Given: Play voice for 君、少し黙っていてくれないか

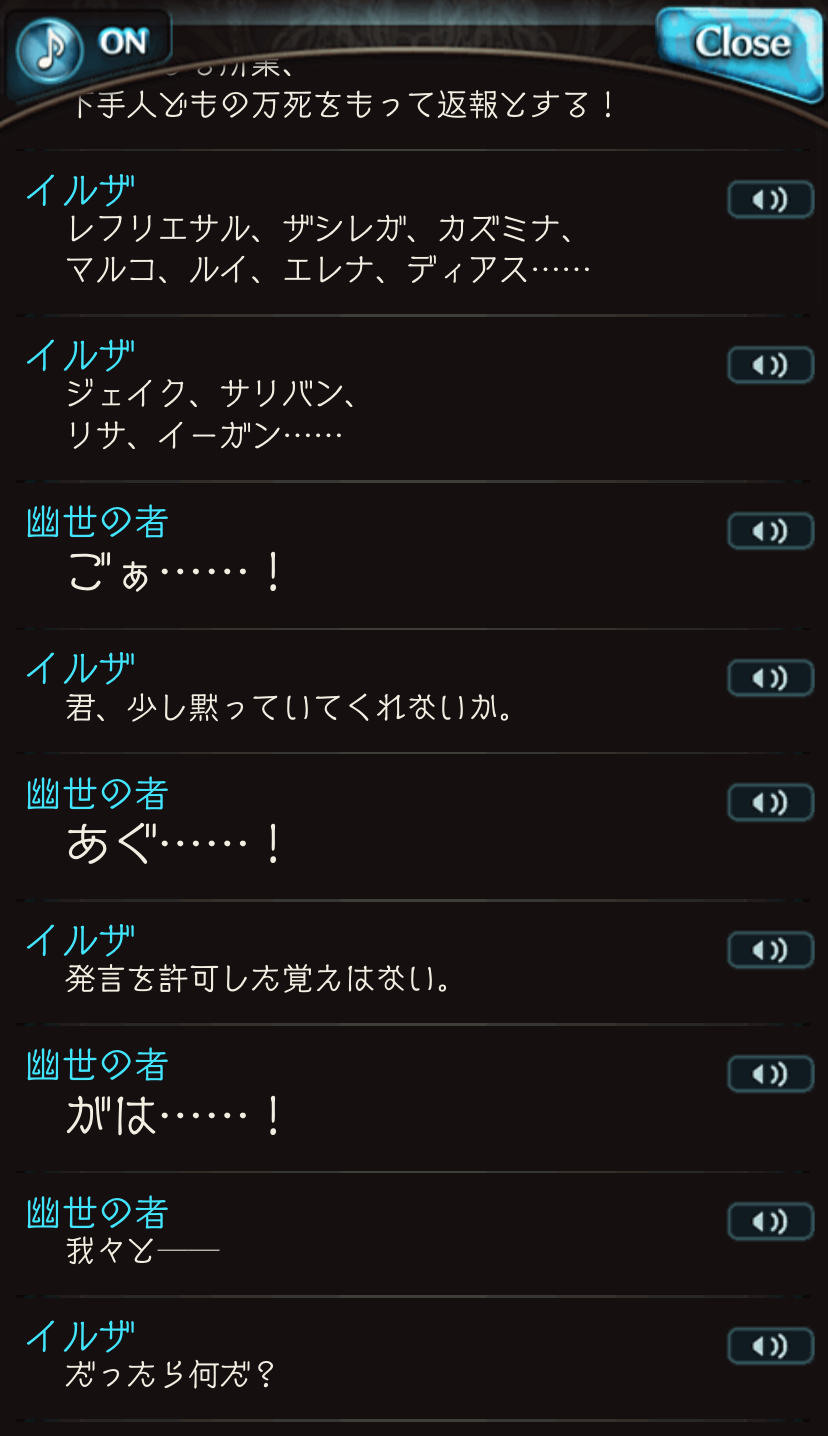Looking at the screenshot, I should (770, 678).
